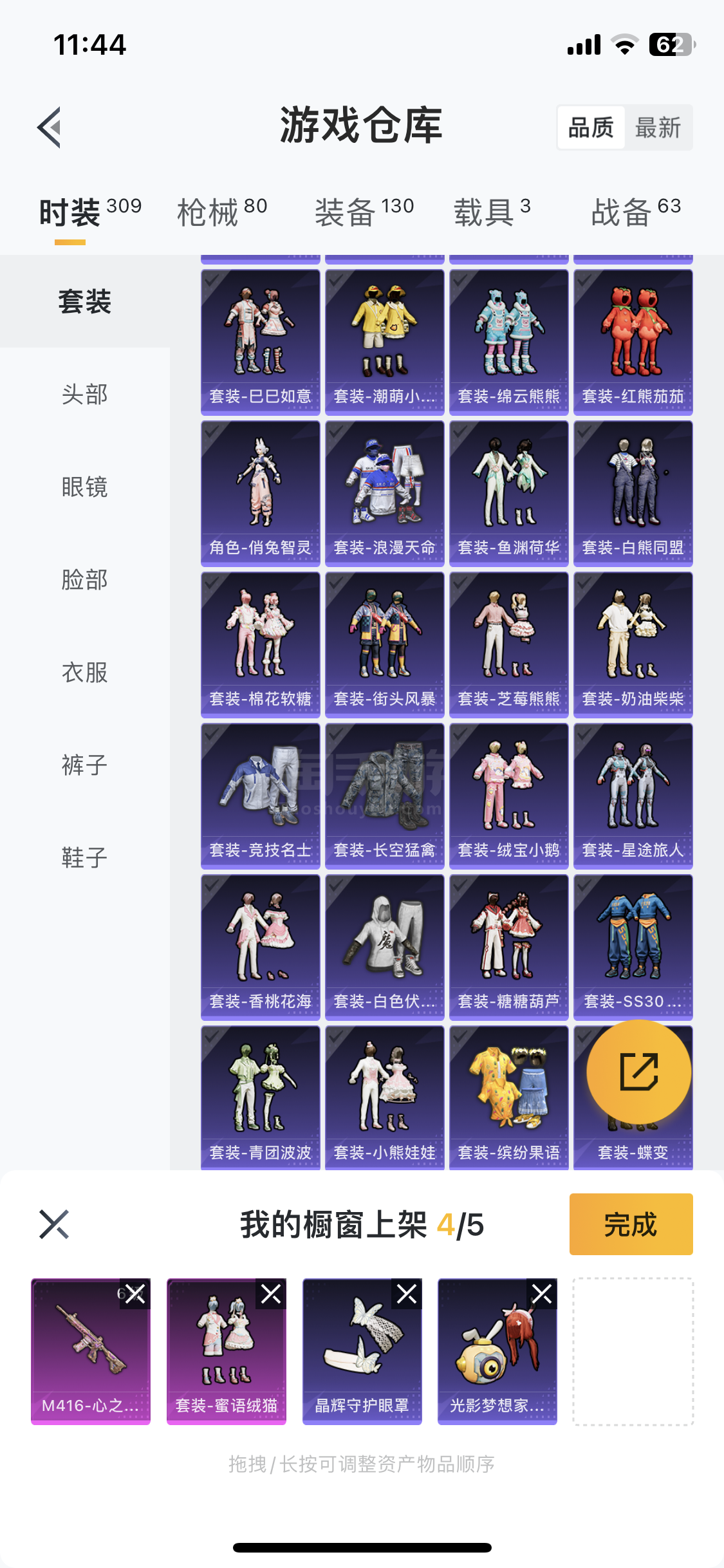Select the 头部 category
The width and height of the screenshot is (724, 1568).
(x=84, y=394)
